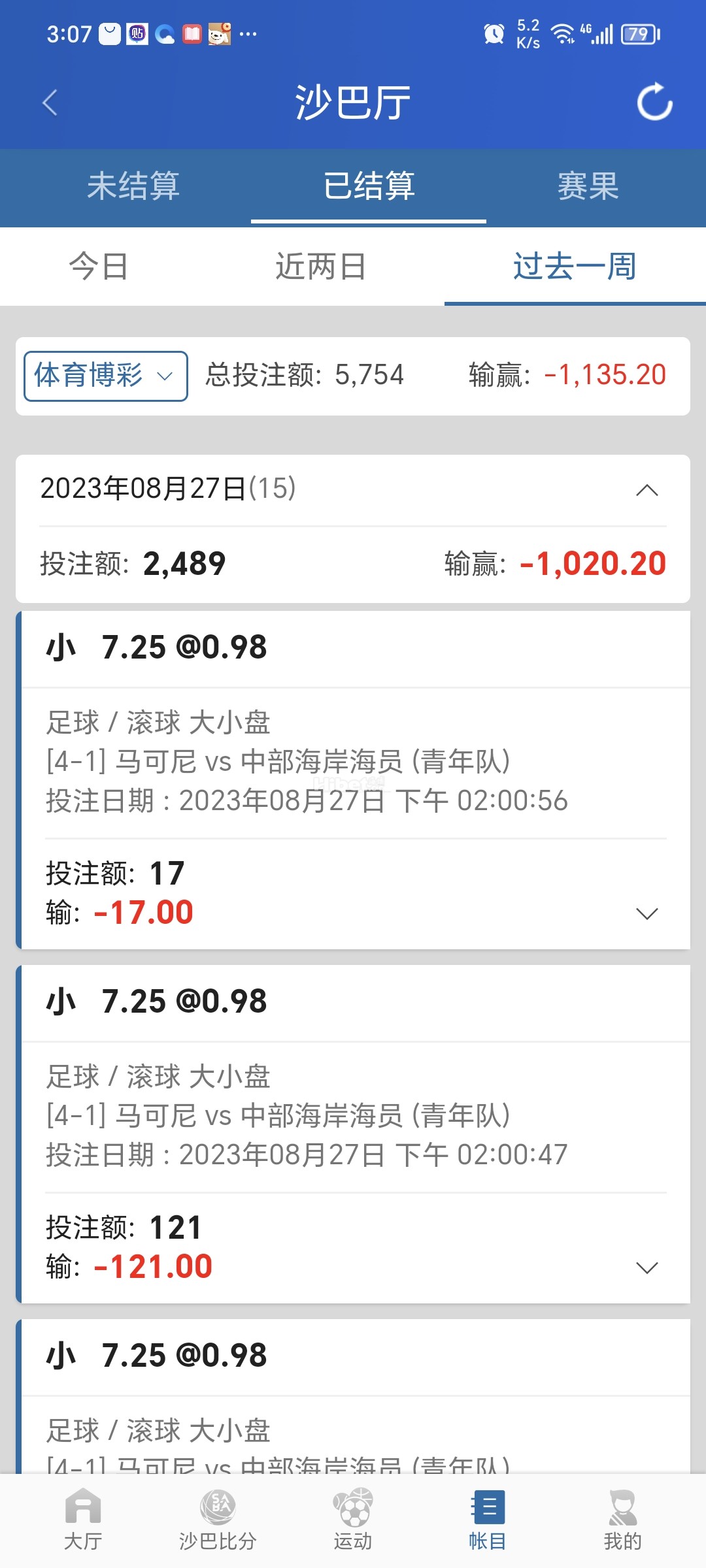The height and width of the screenshot is (1568, 706).
Task: Expand the bet with 投注额 17
Action: (647, 913)
